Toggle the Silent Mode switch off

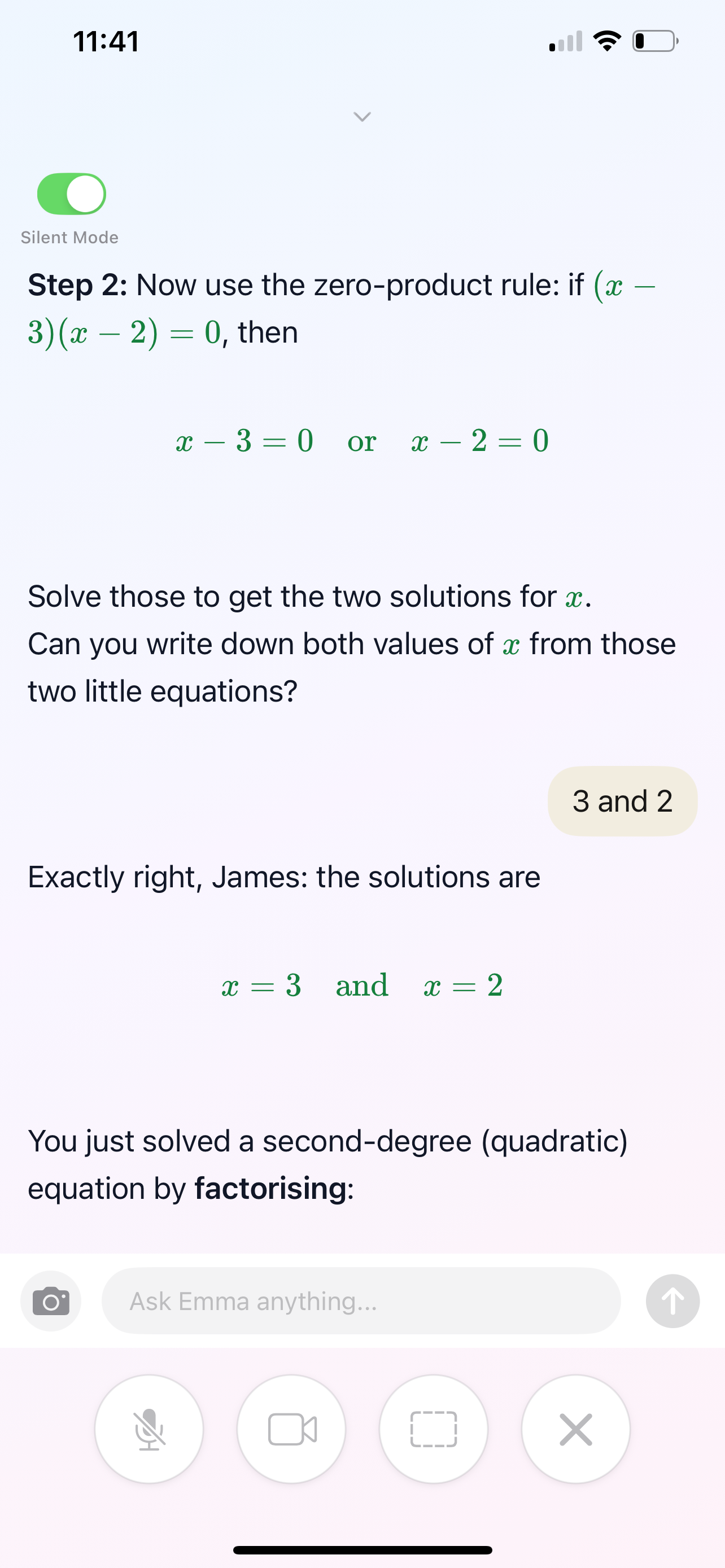point(72,194)
